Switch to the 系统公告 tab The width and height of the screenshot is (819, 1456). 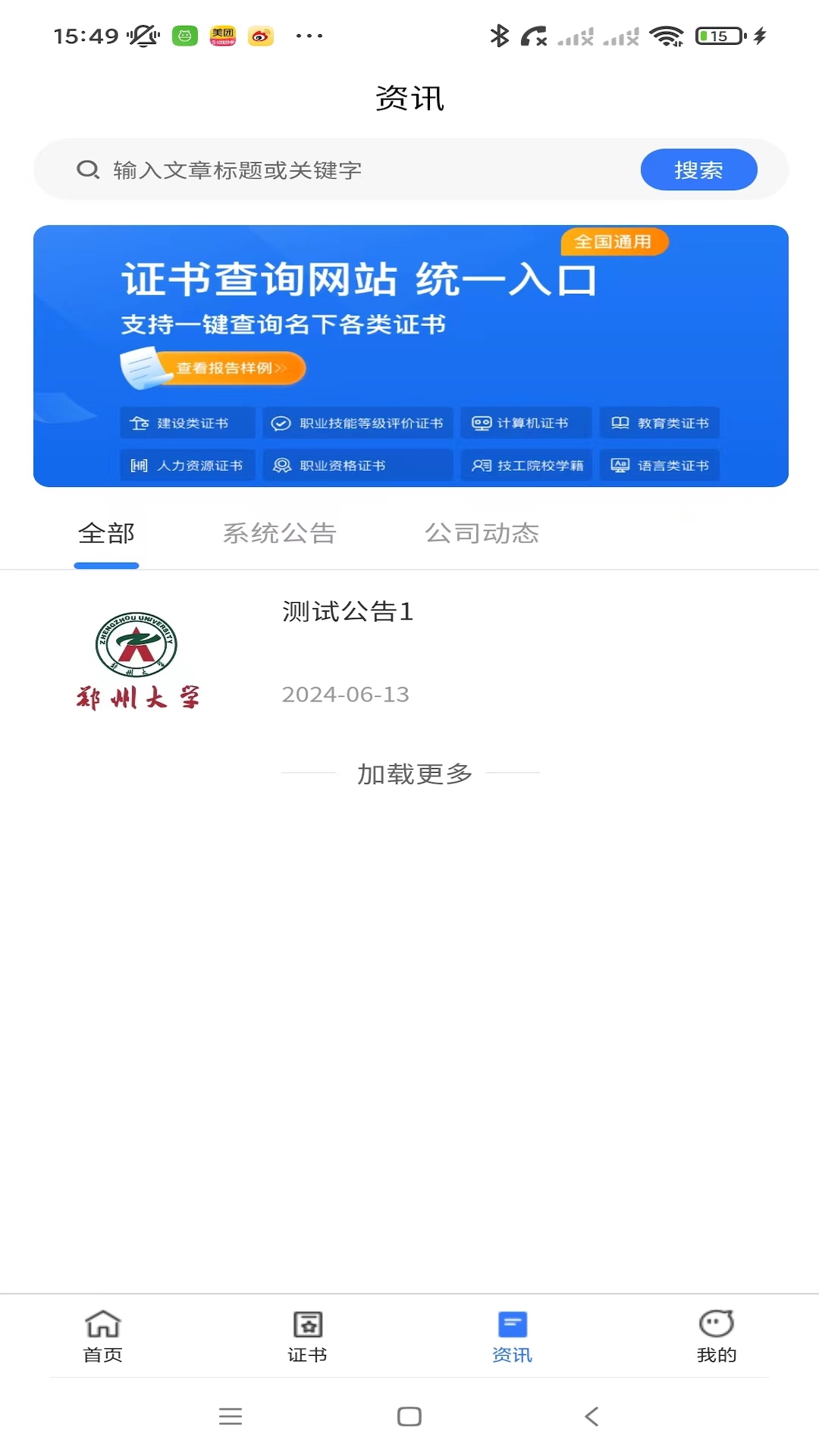pyautogui.click(x=278, y=533)
